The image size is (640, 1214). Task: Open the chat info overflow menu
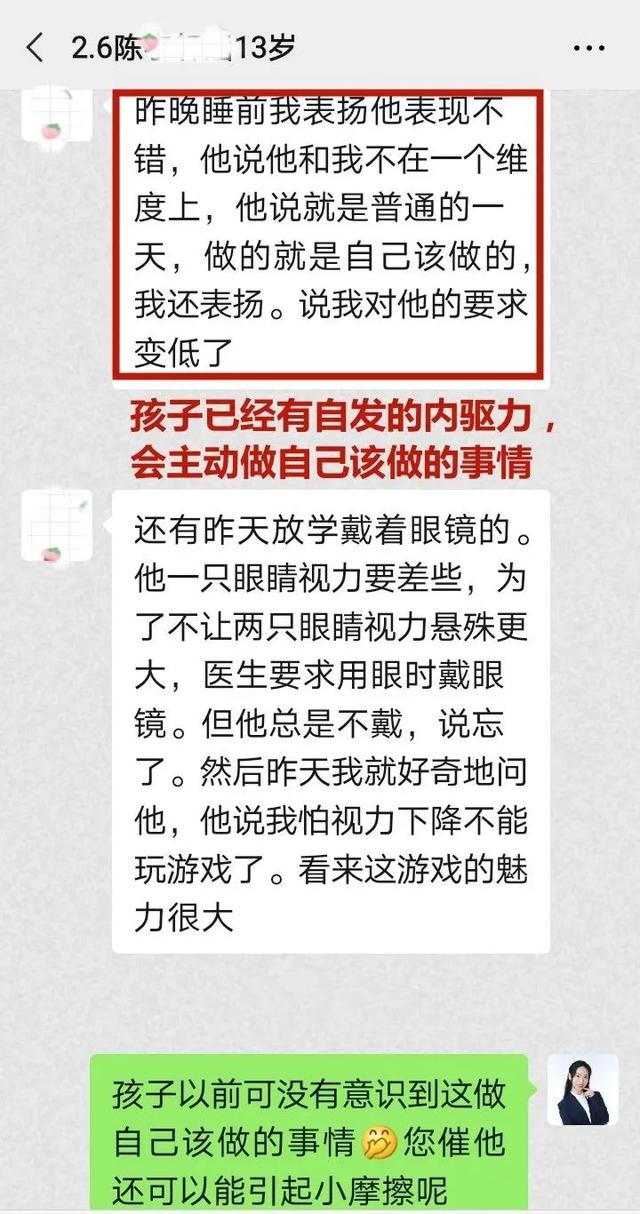click(x=589, y=47)
